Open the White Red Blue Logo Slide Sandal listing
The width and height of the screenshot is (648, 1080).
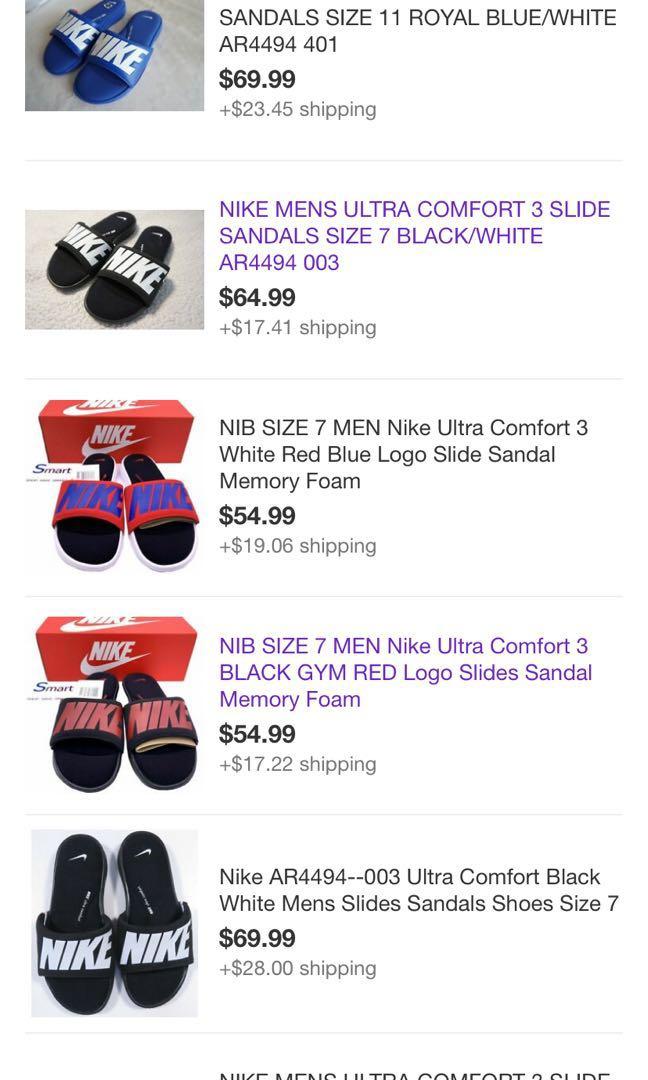(404, 454)
